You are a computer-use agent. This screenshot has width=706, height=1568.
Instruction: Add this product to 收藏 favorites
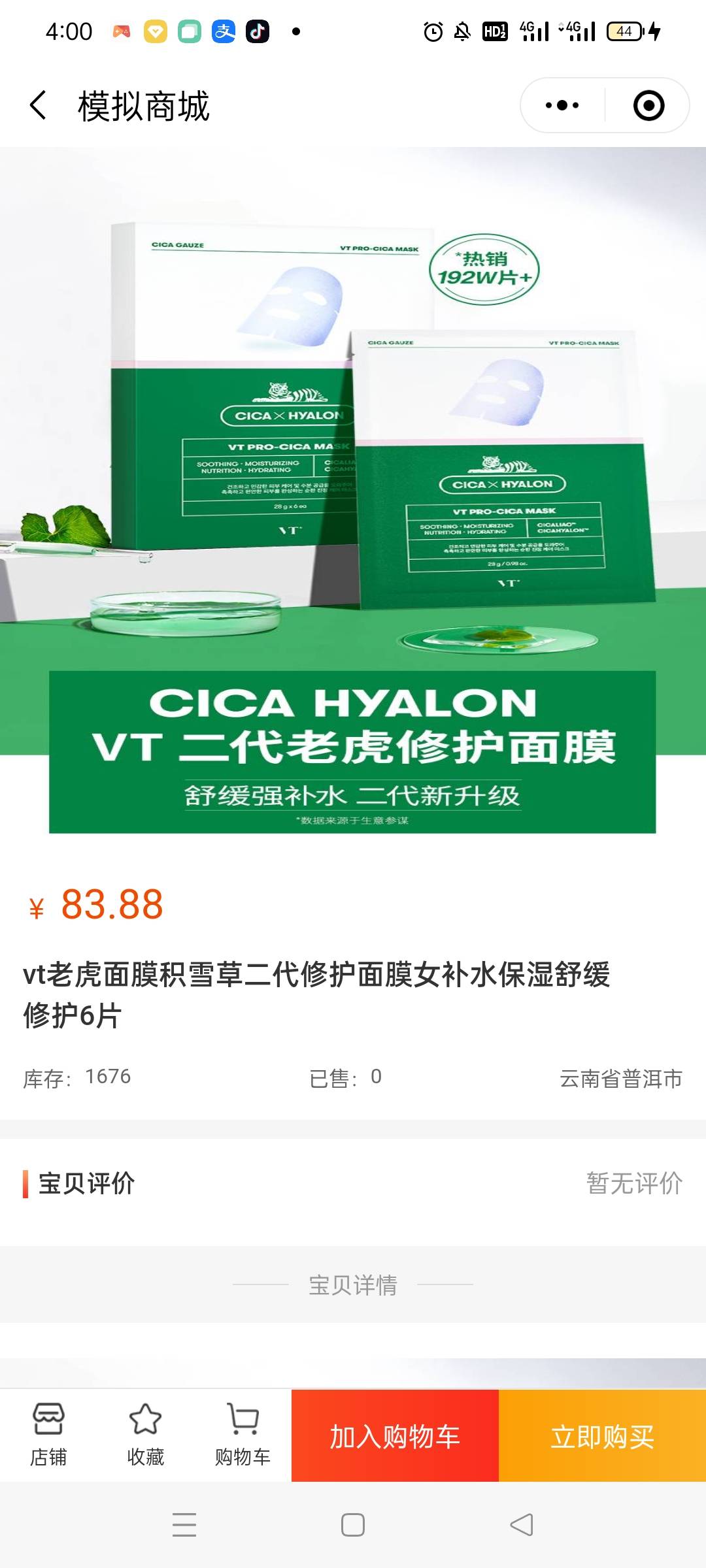point(145,1435)
